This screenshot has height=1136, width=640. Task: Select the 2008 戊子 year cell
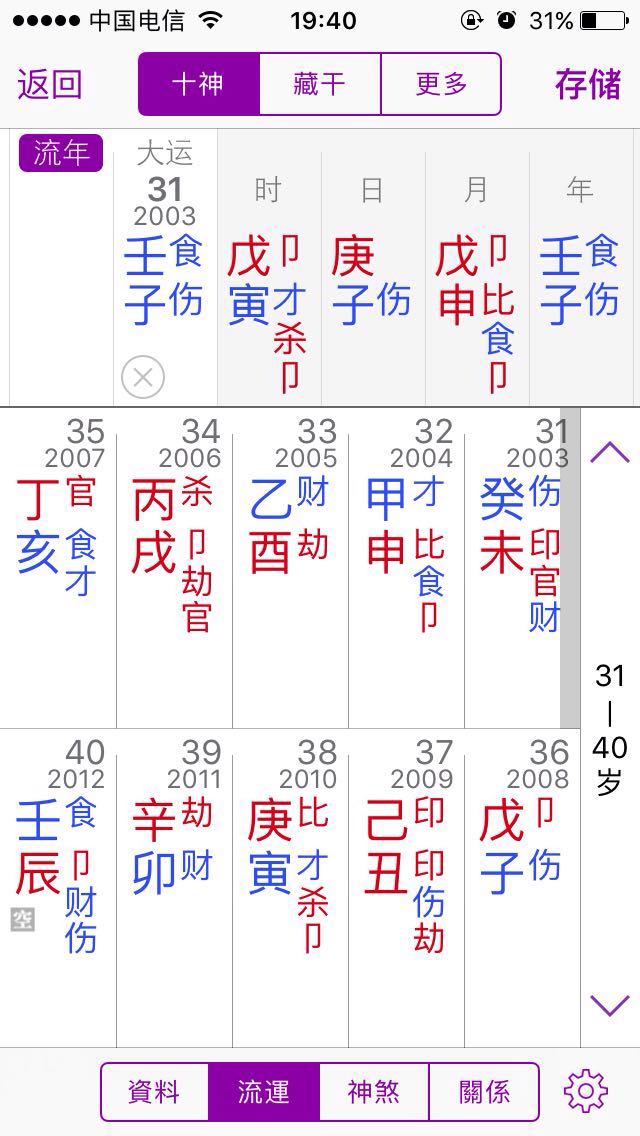coord(522,888)
